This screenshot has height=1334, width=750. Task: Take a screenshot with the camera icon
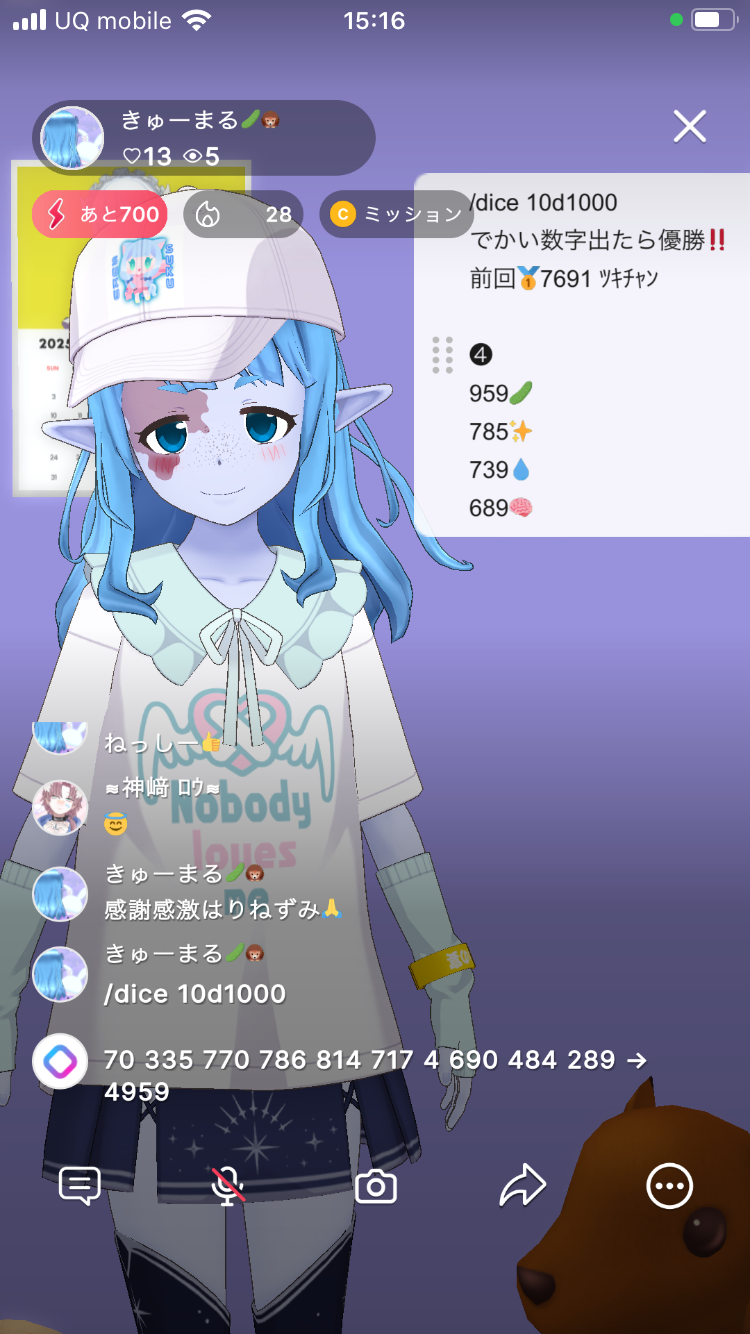point(376,1186)
